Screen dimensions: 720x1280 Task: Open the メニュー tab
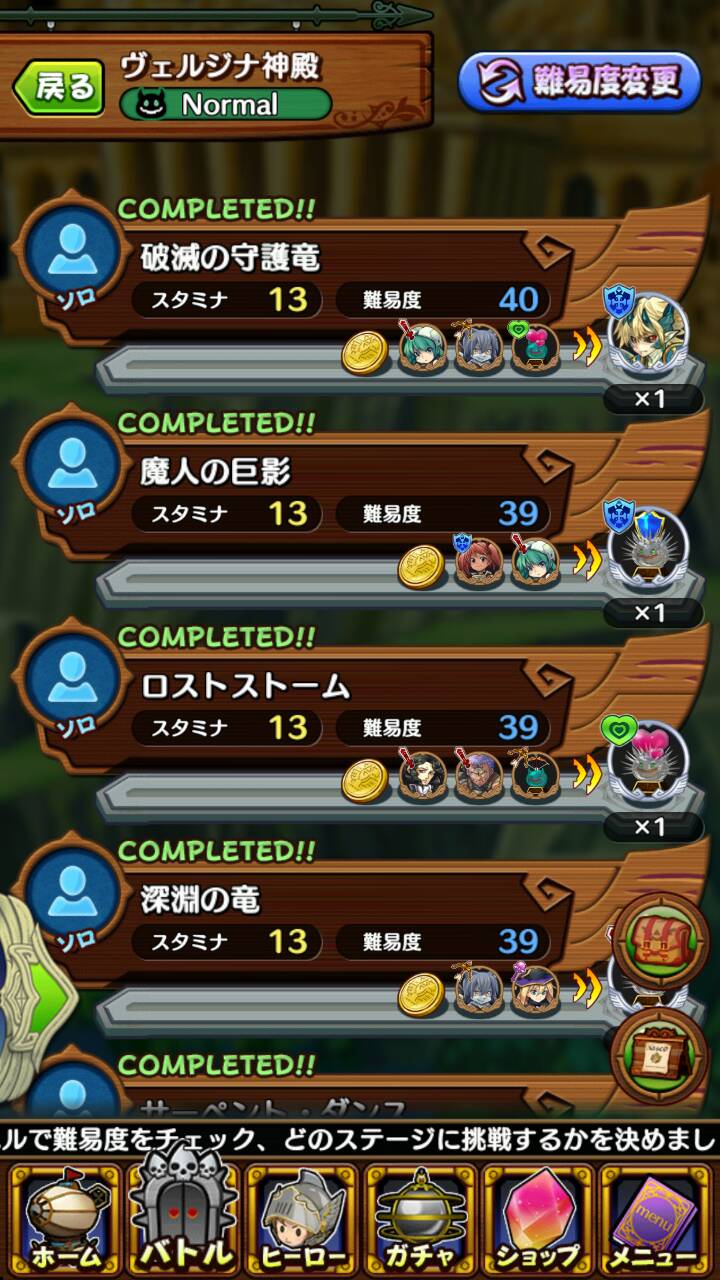tap(656, 1220)
